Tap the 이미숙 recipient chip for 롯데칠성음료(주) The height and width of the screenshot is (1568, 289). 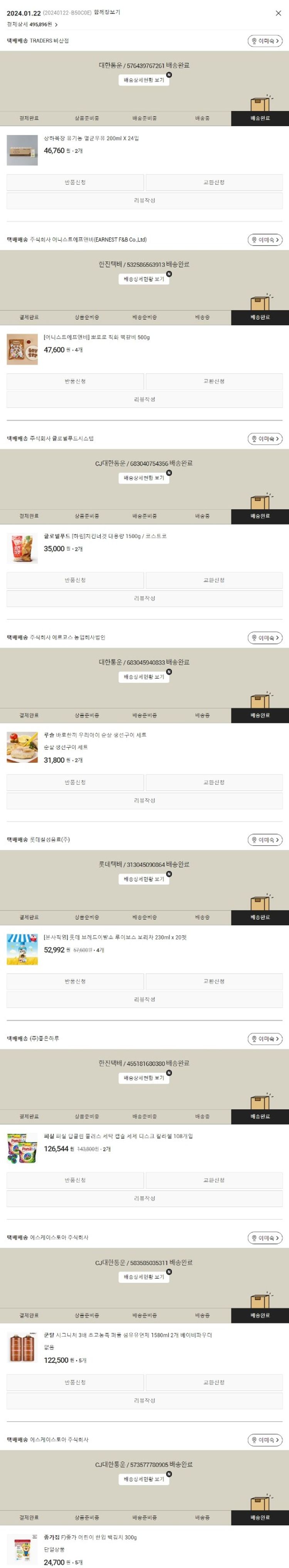(265, 839)
